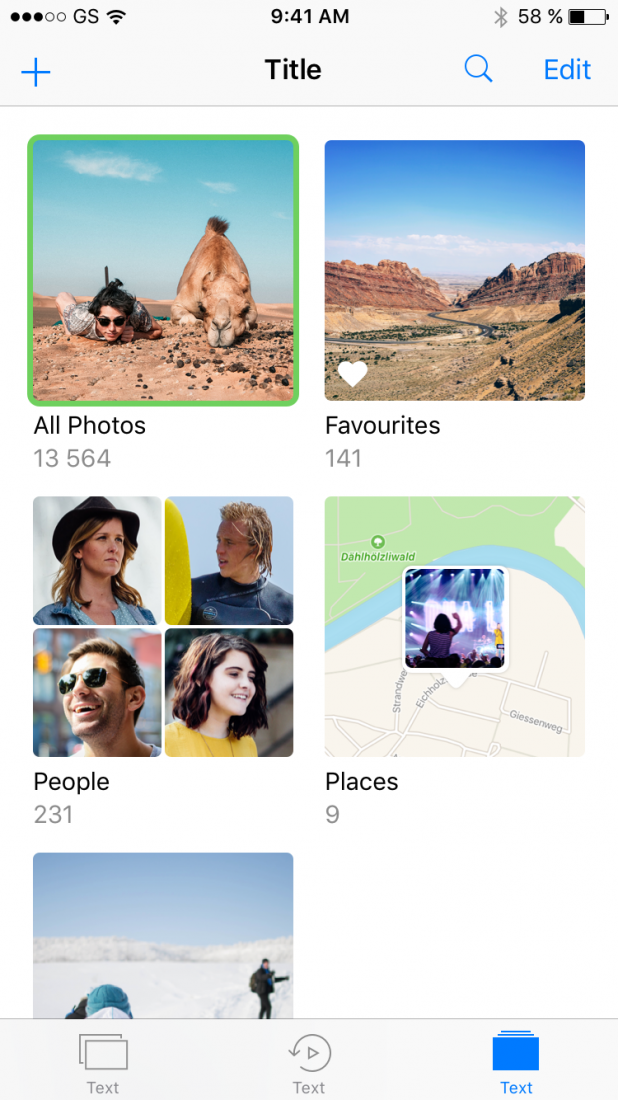Switch to the stacked photos tab

pos(103,1063)
